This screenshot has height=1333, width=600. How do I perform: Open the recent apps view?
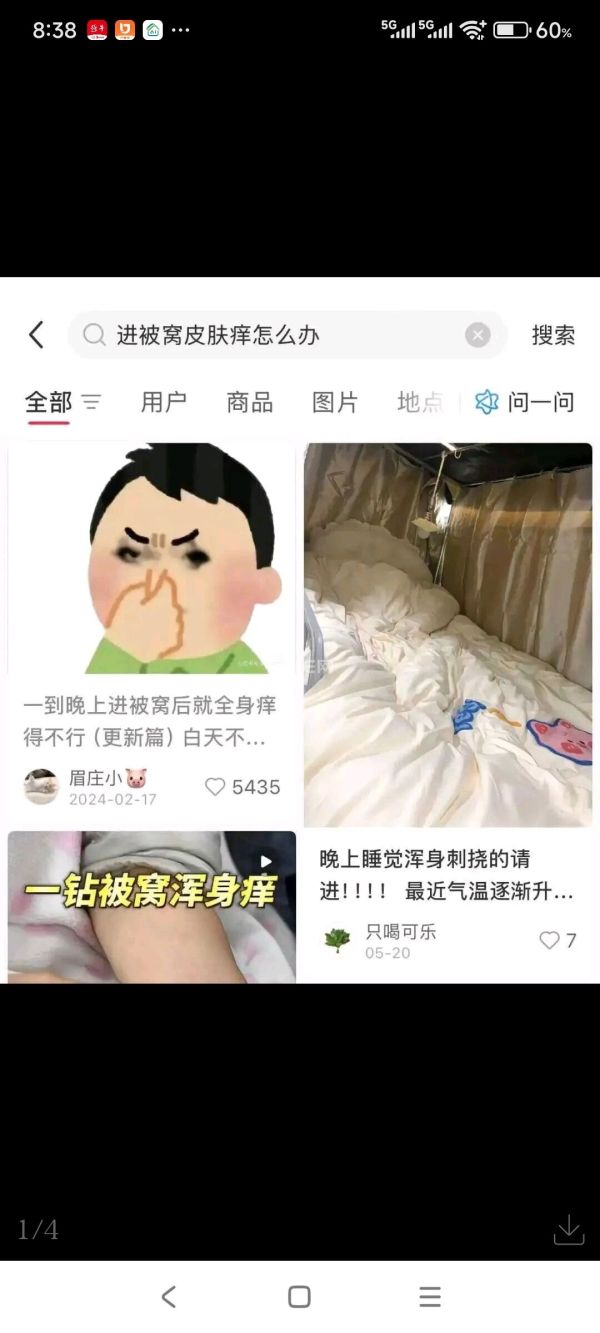coord(430,1297)
